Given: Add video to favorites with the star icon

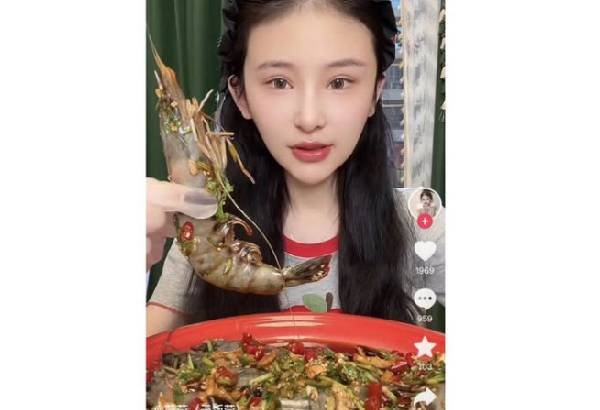Looking at the screenshot, I should coord(425,346).
